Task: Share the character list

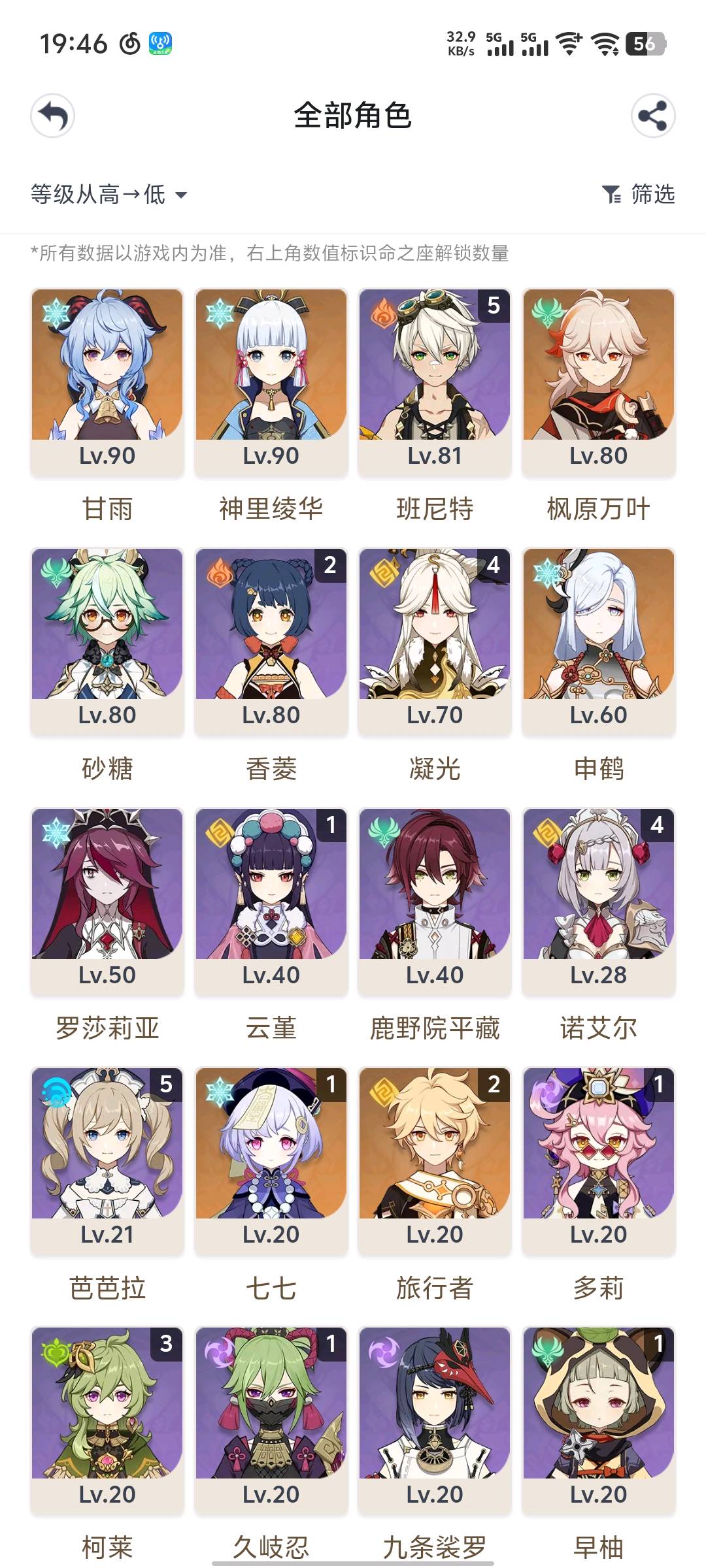Action: [x=652, y=116]
